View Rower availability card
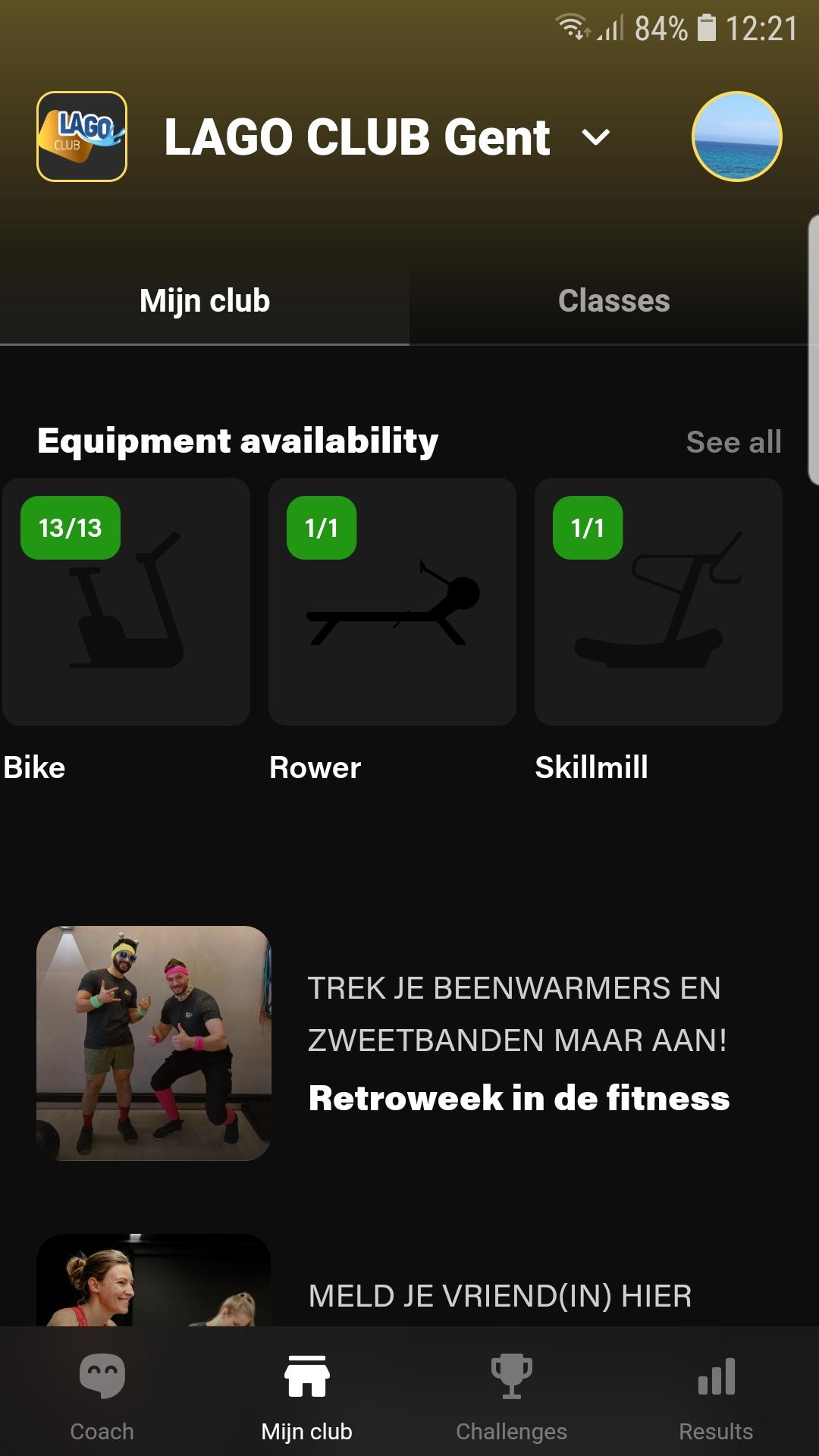This screenshot has width=819, height=1456. (392, 601)
